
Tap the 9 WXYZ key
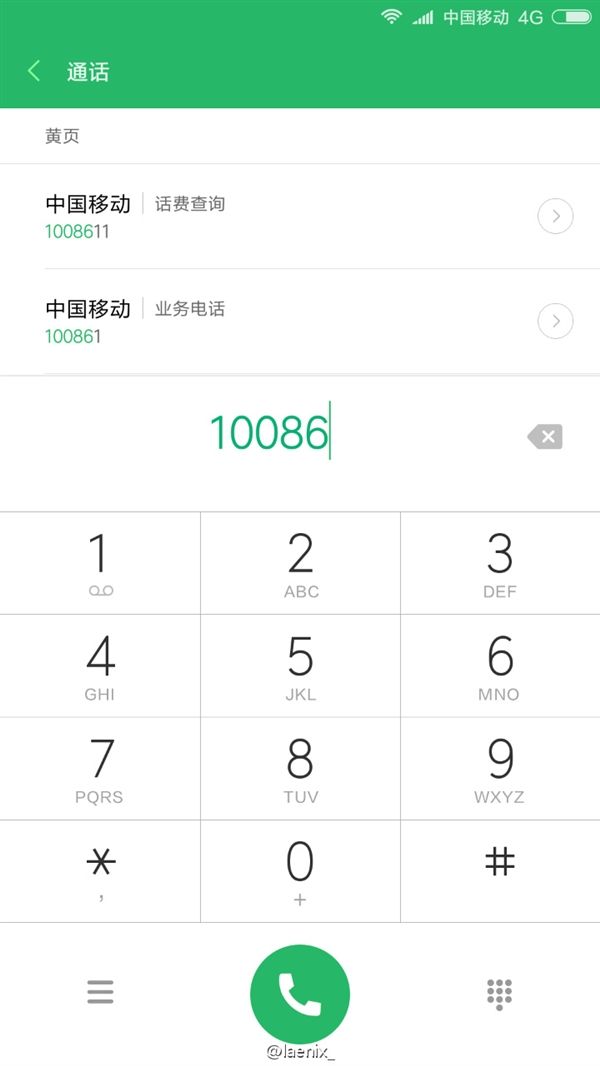pos(500,769)
